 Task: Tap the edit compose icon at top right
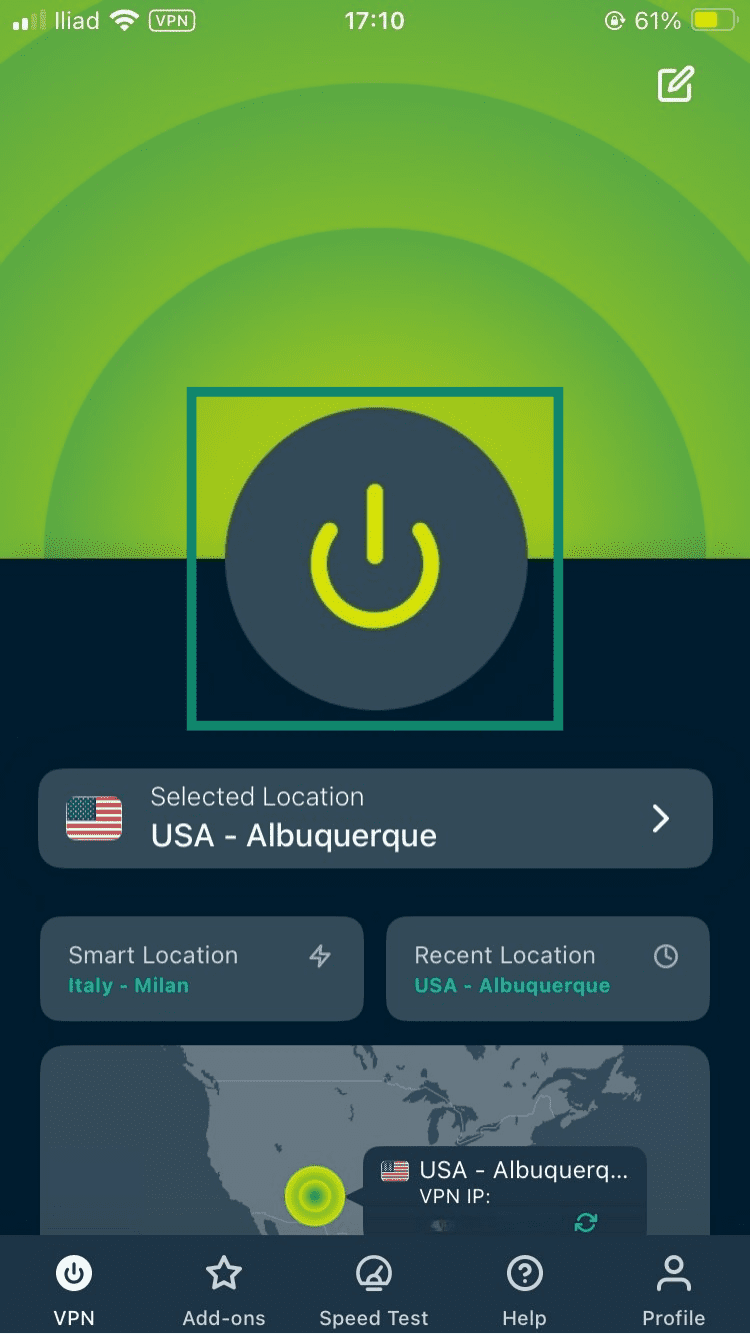click(673, 85)
